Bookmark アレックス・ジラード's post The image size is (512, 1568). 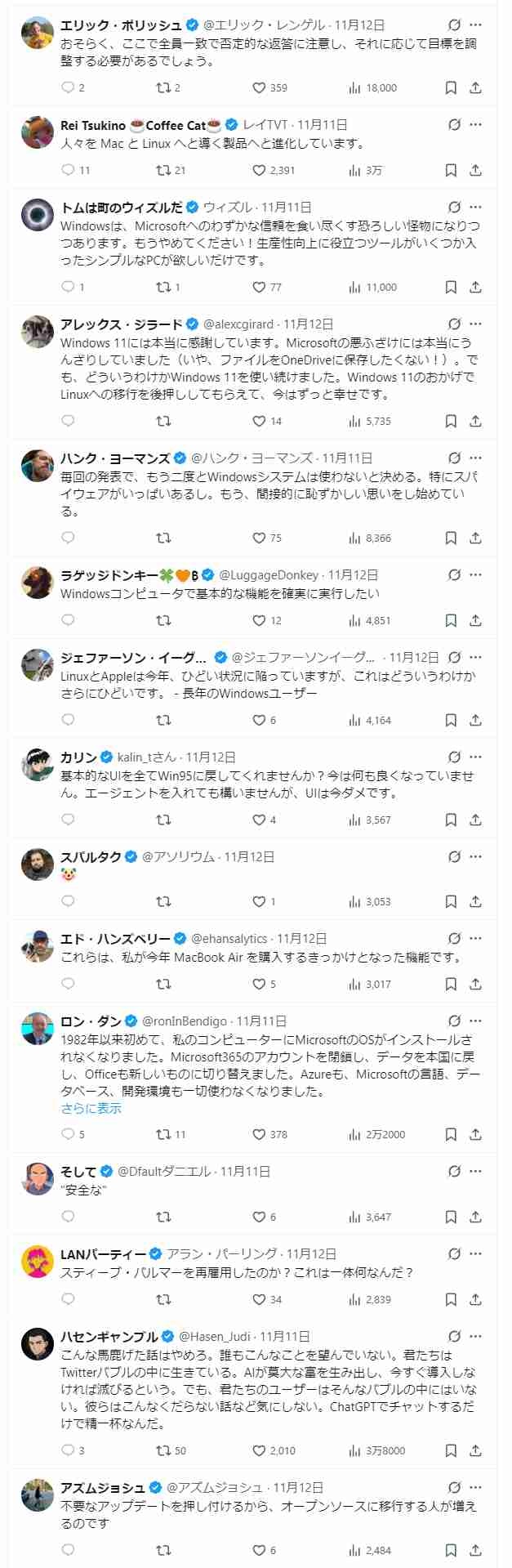pos(451,421)
